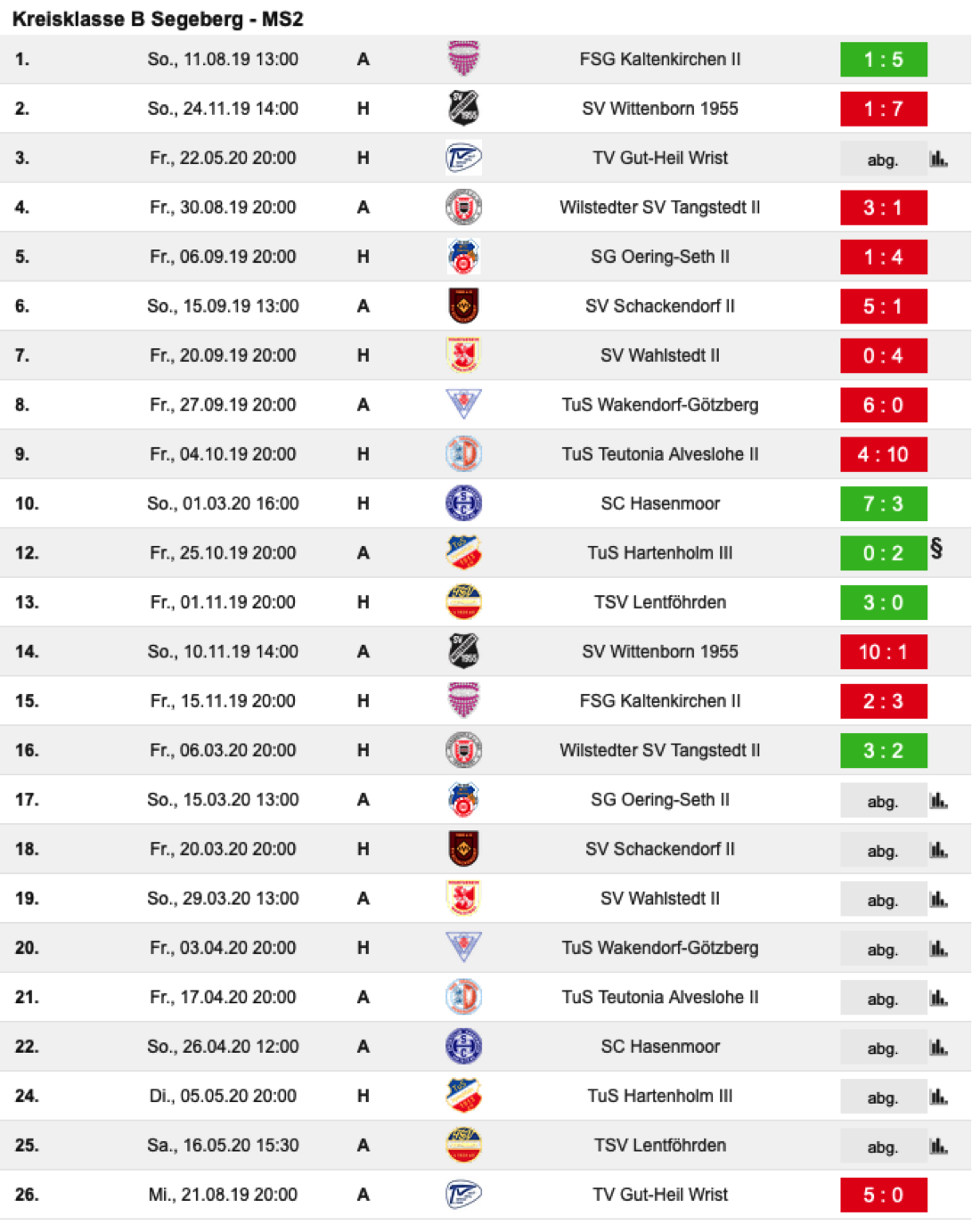Open the 0:4 result against SV Wahlstedt II
This screenshot has width=980, height=1224.
(883, 355)
